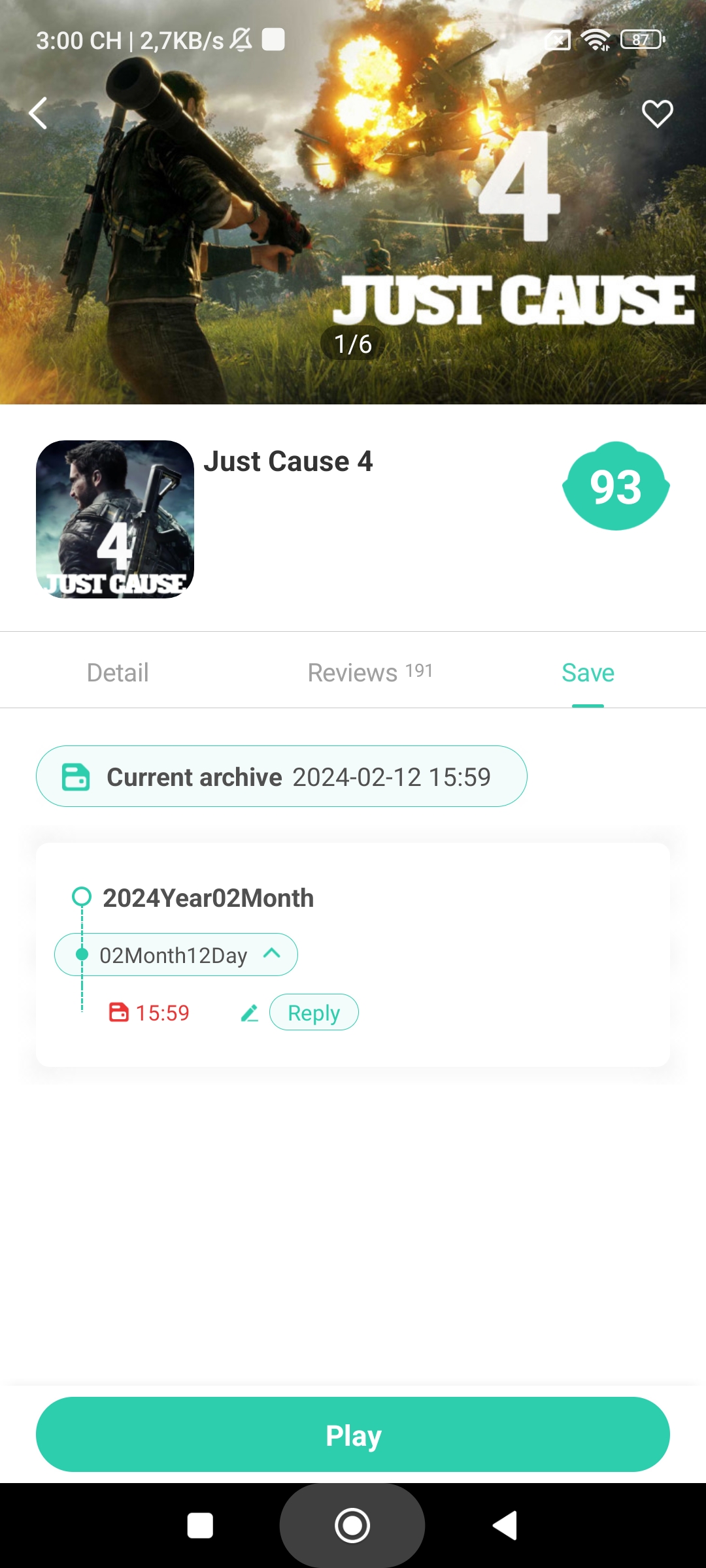Edit the 15:59 save entry name
This screenshot has height=1568, width=706.
(x=250, y=1013)
